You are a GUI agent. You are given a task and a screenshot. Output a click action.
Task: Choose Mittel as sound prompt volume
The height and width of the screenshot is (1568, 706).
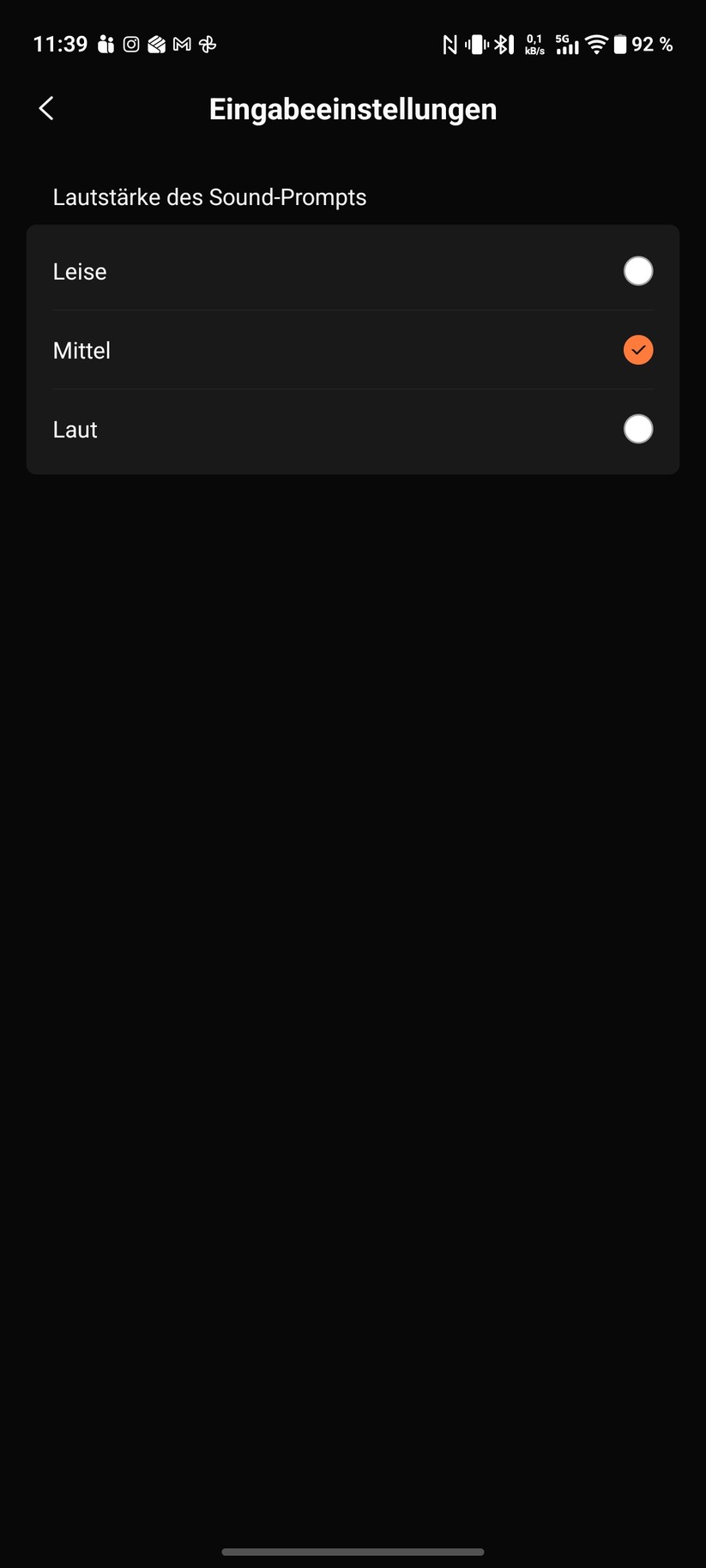(353, 350)
